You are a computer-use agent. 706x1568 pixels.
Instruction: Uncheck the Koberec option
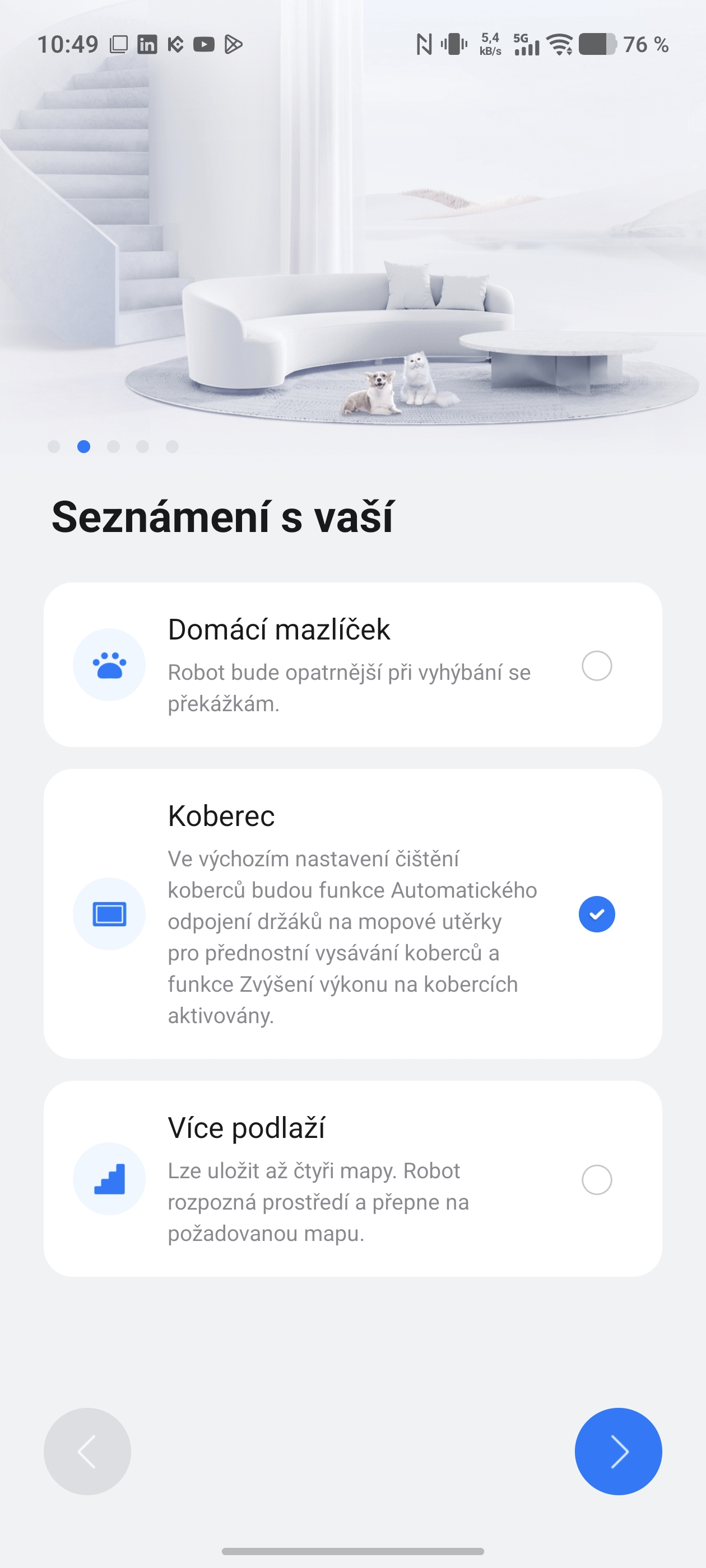click(x=596, y=914)
